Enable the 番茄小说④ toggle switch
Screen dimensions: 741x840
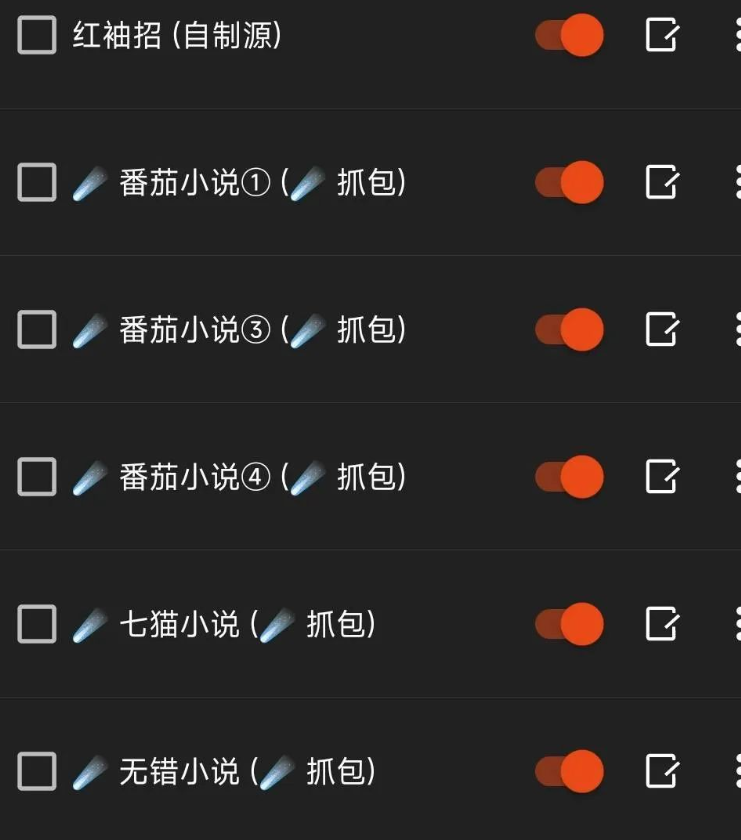pyautogui.click(x=567, y=477)
